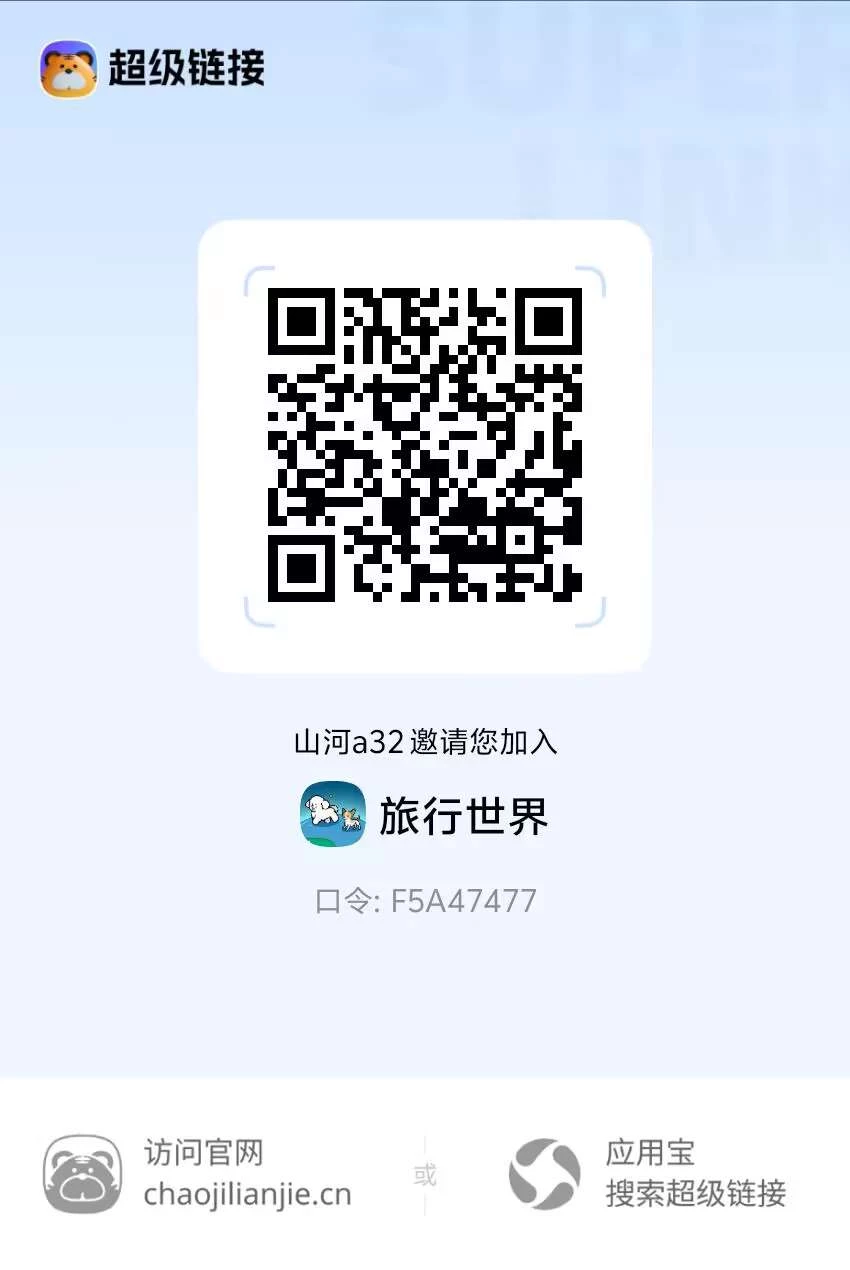Click the 搜索超级链接 text
This screenshot has height=1270, width=850.
(697, 1193)
